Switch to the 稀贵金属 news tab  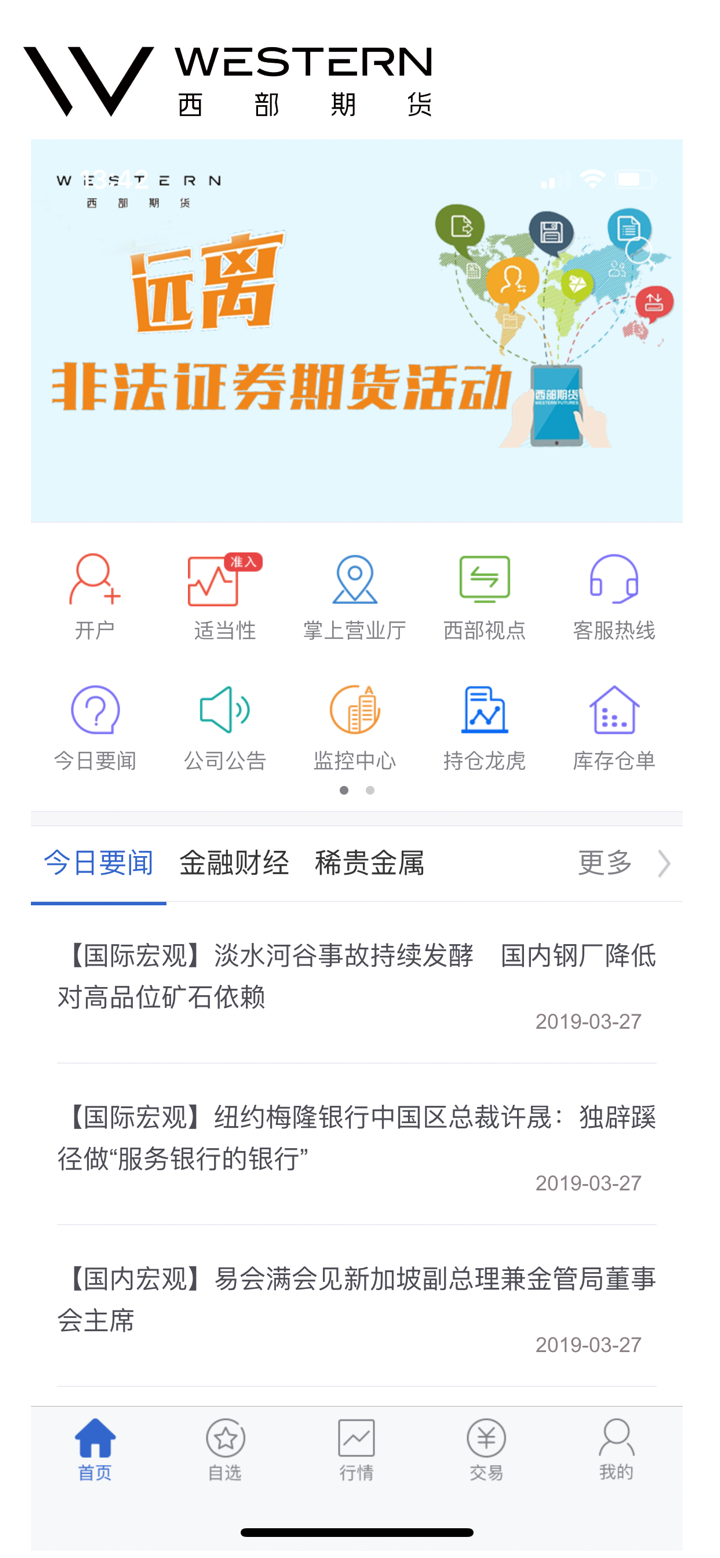pyautogui.click(x=369, y=863)
